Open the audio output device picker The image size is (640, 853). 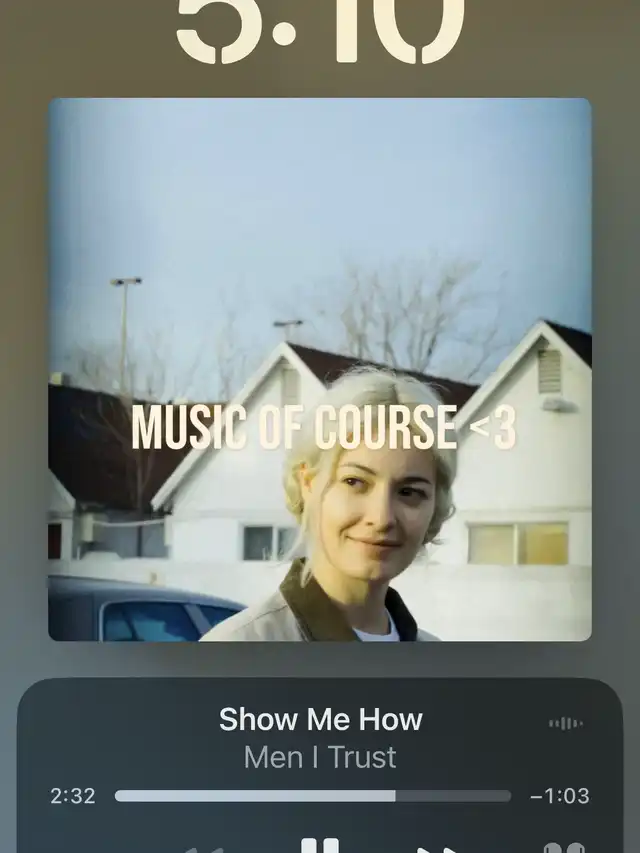pyautogui.click(x=563, y=846)
